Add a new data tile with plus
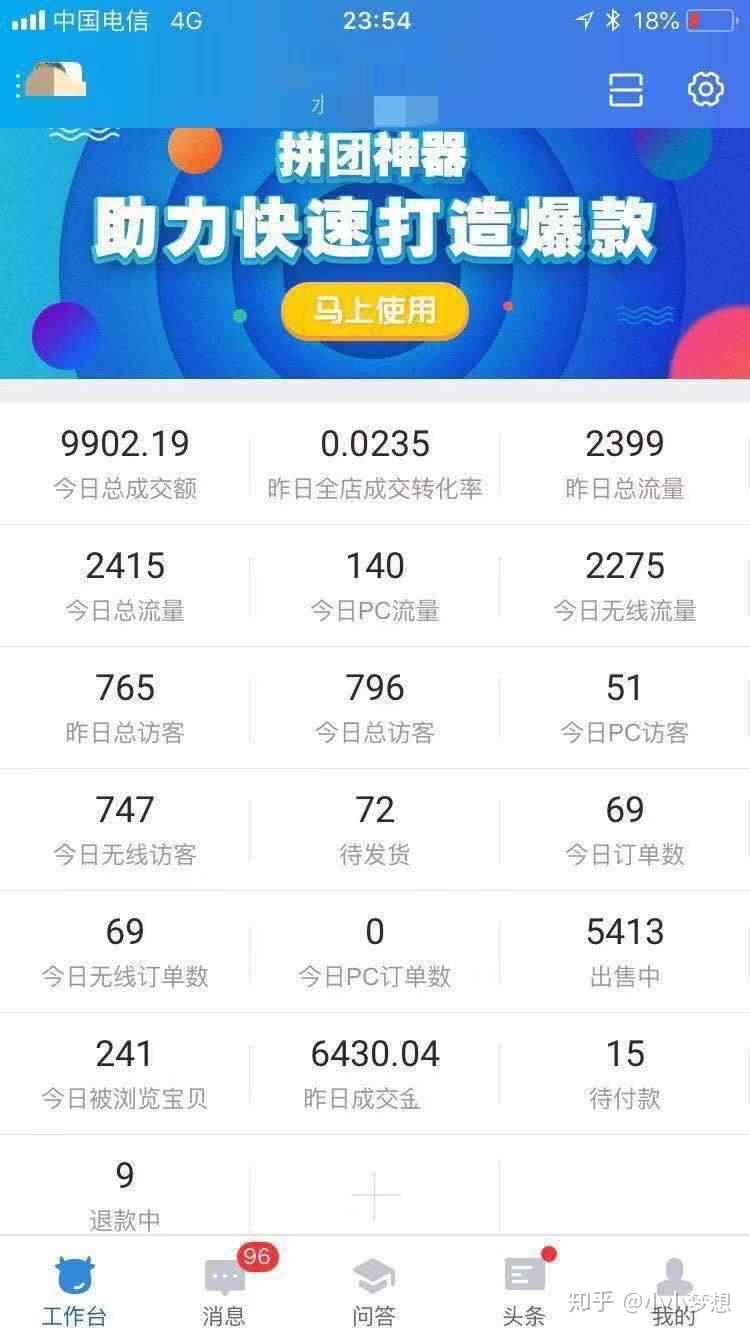The width and height of the screenshot is (750, 1334). click(x=375, y=1193)
